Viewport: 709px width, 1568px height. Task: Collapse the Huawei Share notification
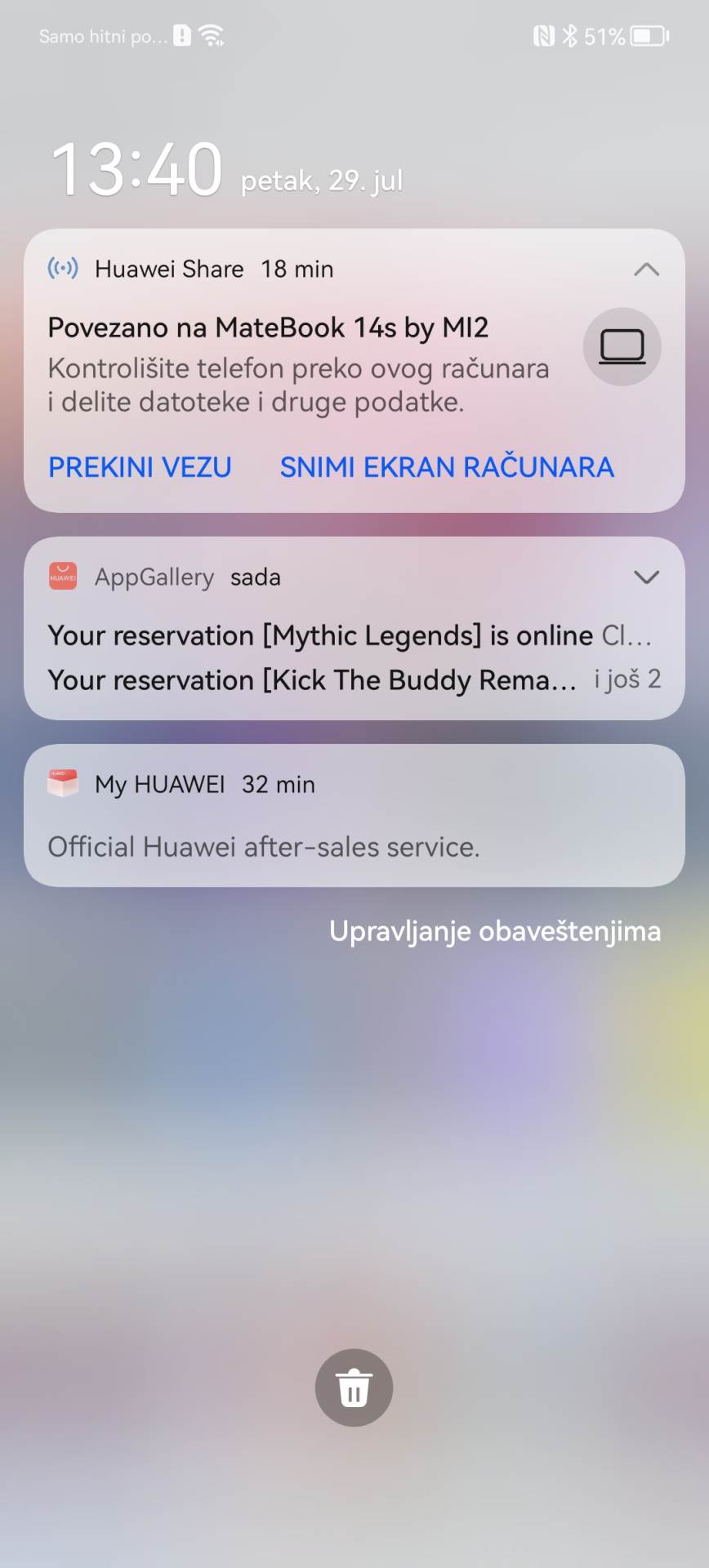647,269
